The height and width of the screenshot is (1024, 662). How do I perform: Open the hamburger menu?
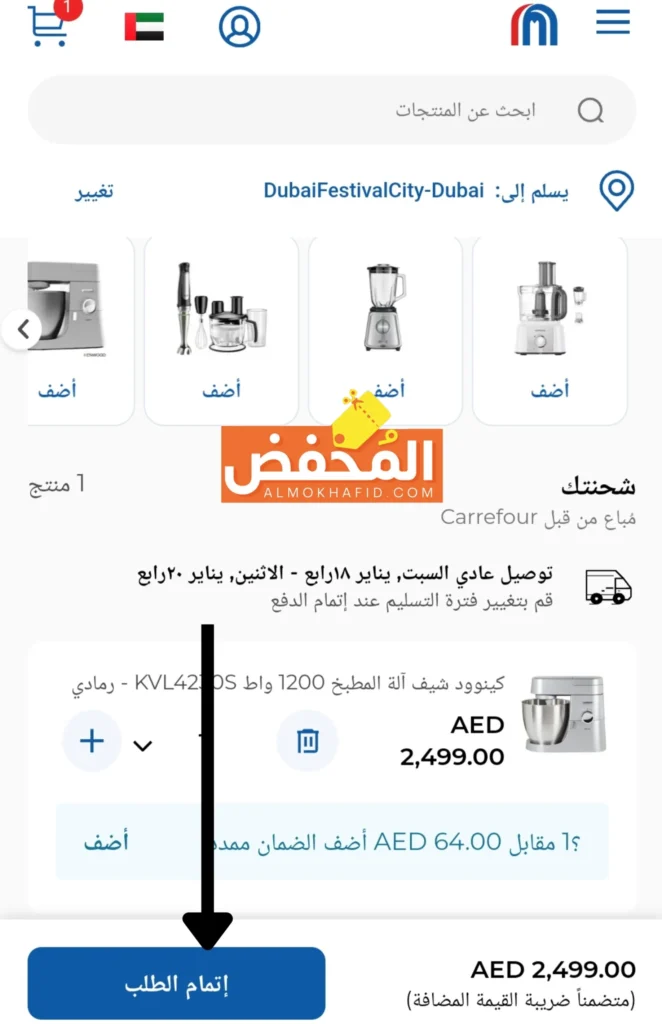point(613,23)
